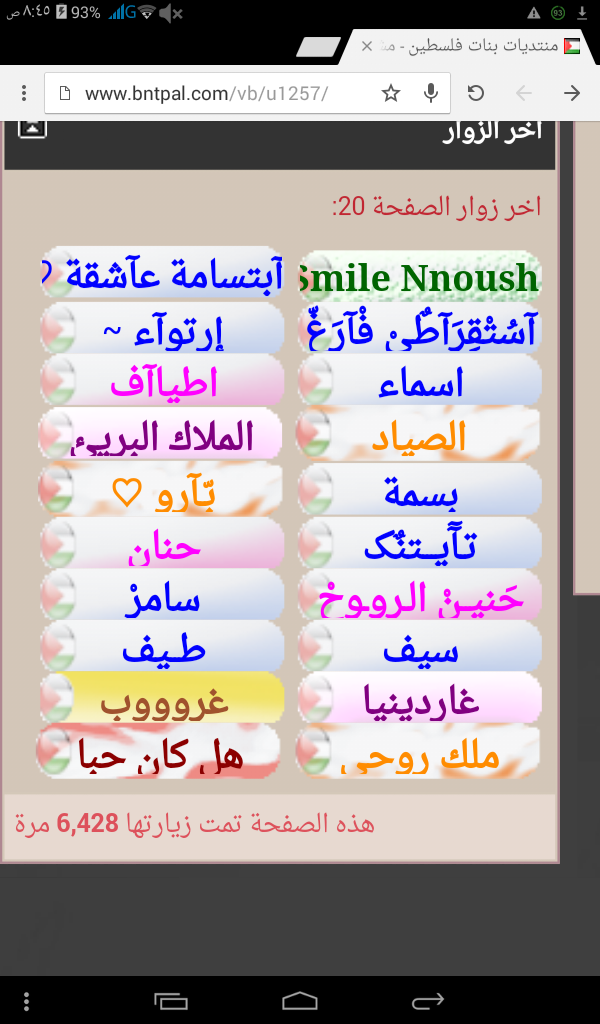Visit غاردينيا profile page
Image resolution: width=600 pixels, height=1024 pixels.
[420, 698]
